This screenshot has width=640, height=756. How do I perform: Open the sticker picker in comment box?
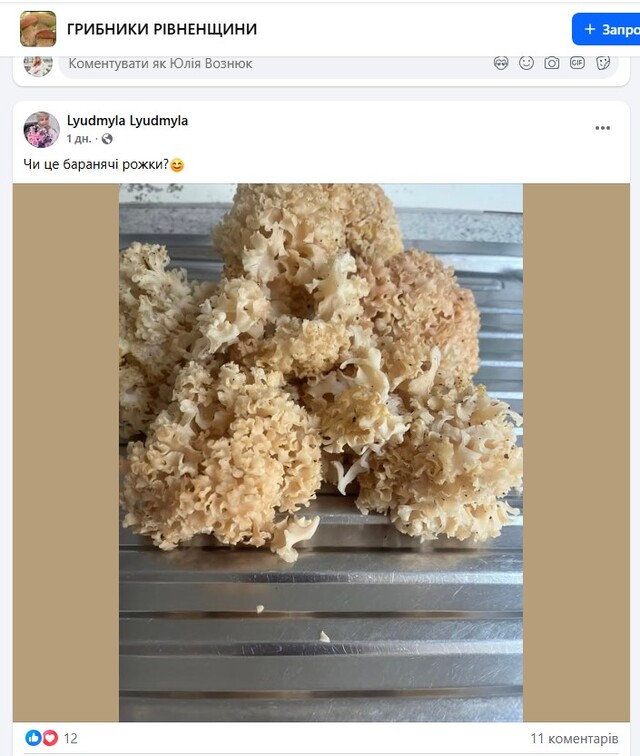[x=603, y=63]
